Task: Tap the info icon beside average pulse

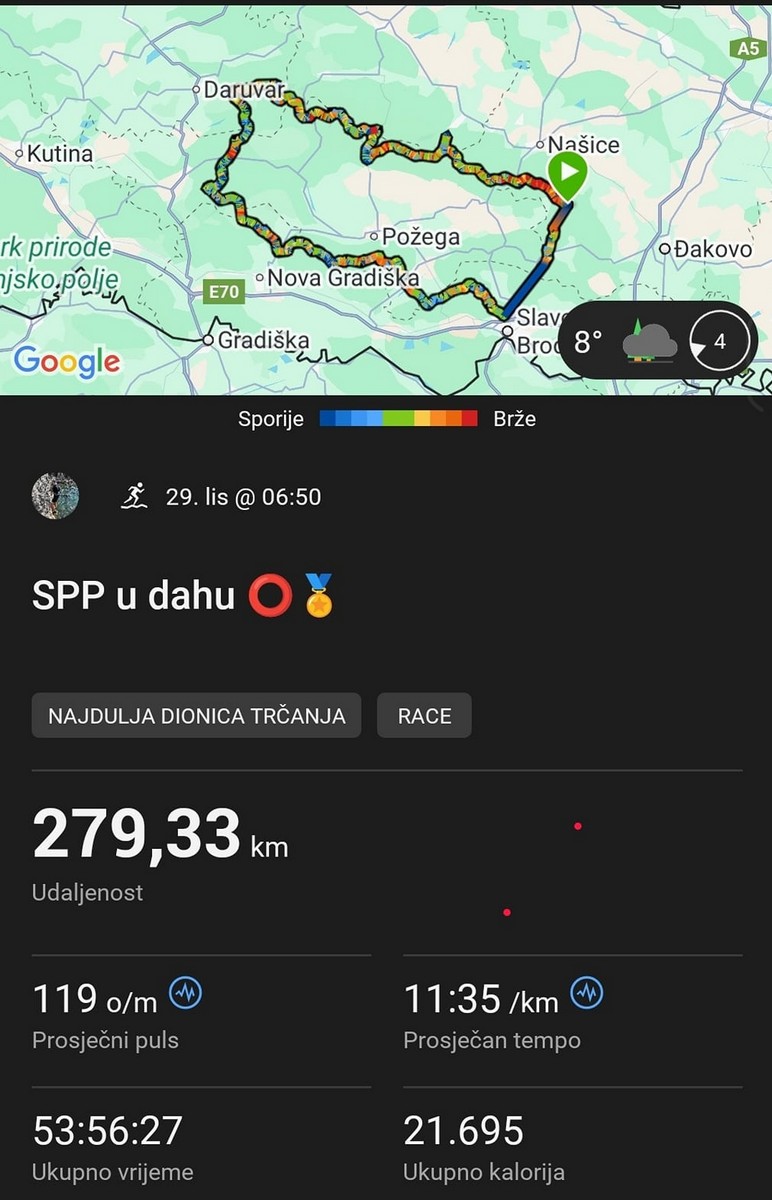Action: tap(186, 993)
